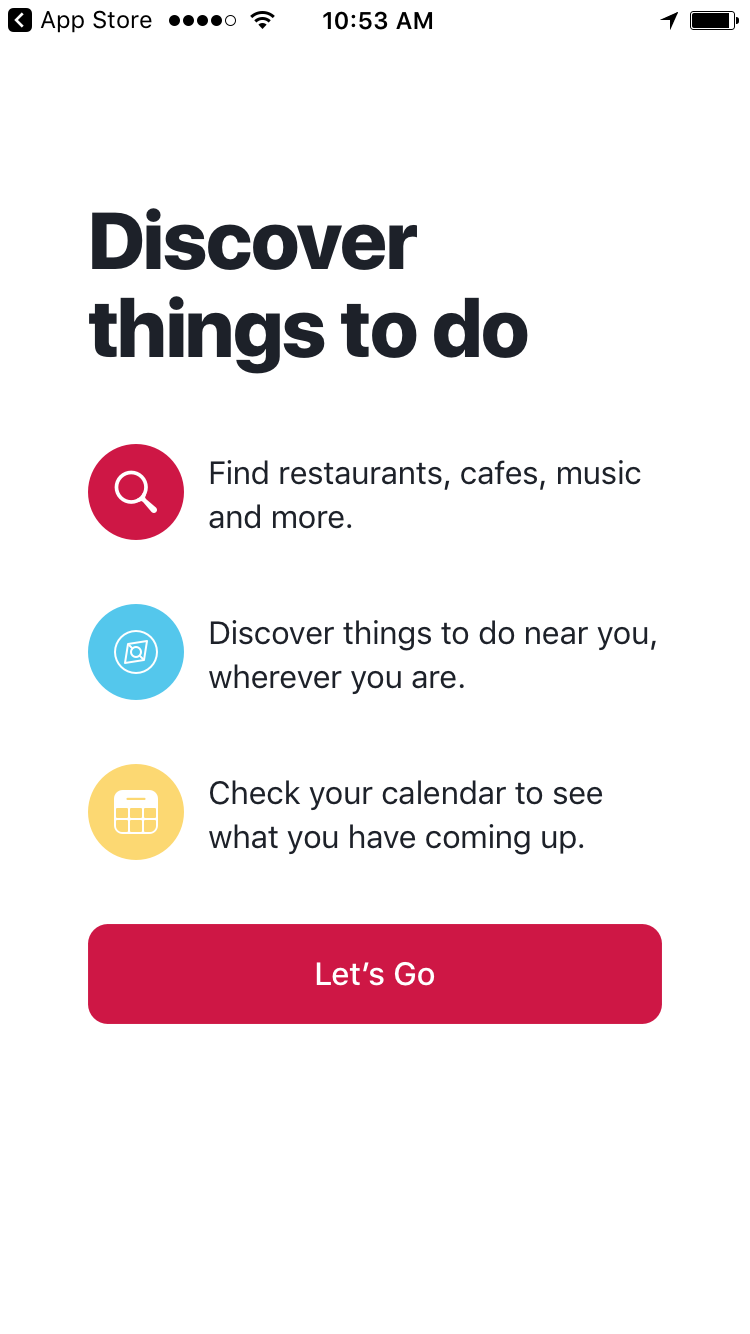The width and height of the screenshot is (750, 1334).
Task: Tap the Let's Go button
Action: [x=374, y=973]
